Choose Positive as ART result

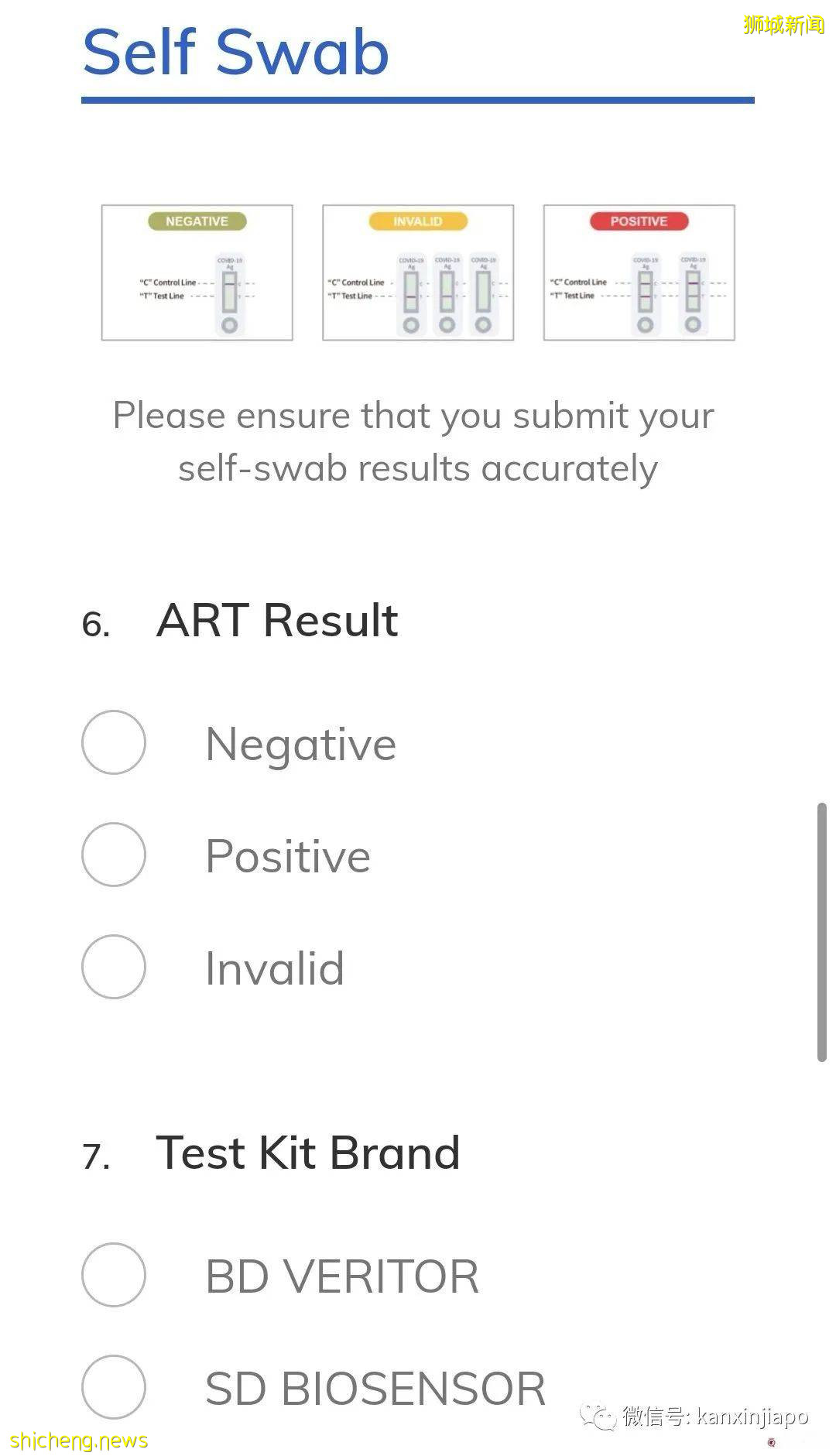tap(114, 855)
